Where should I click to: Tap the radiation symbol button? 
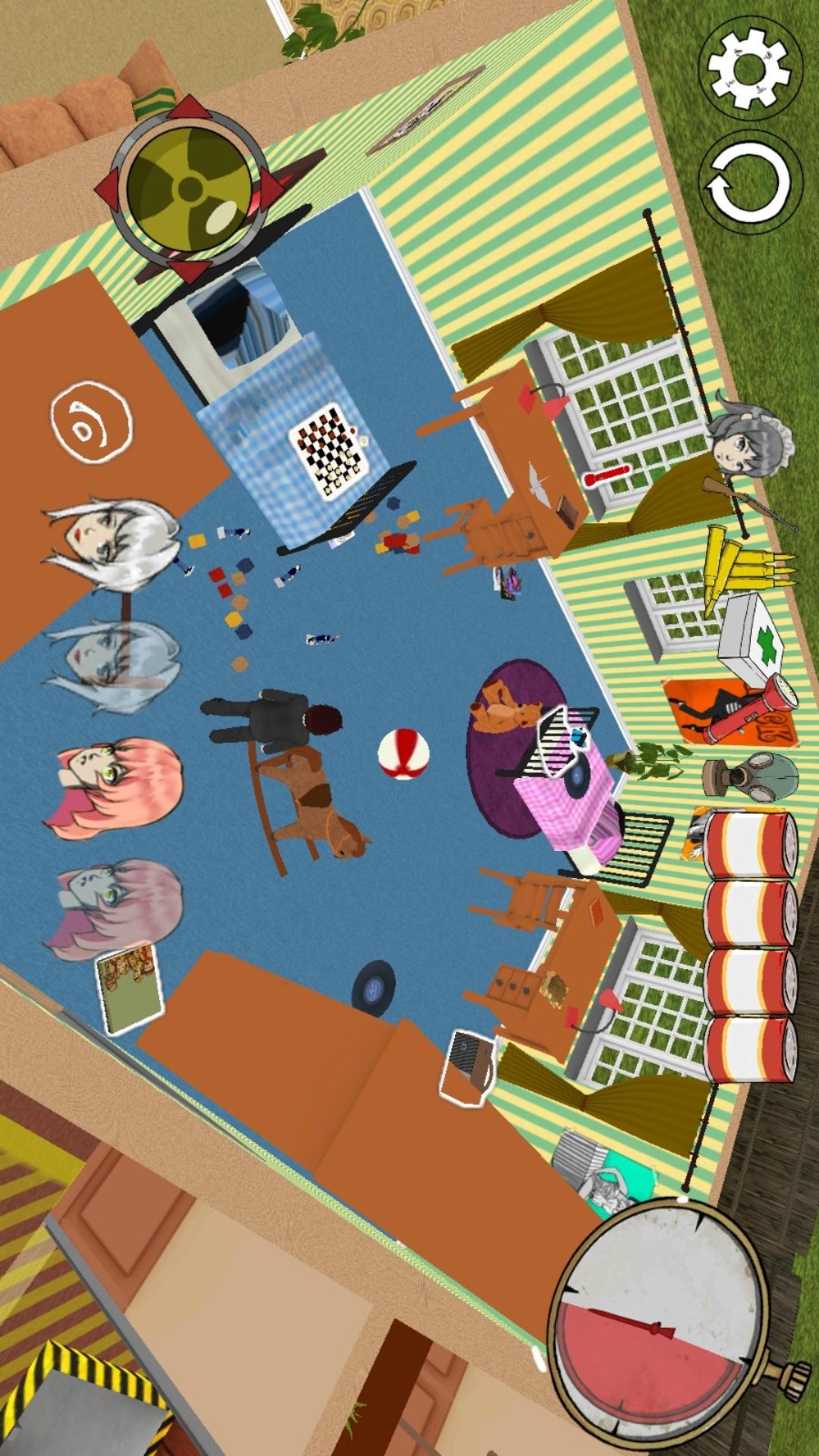point(188,188)
